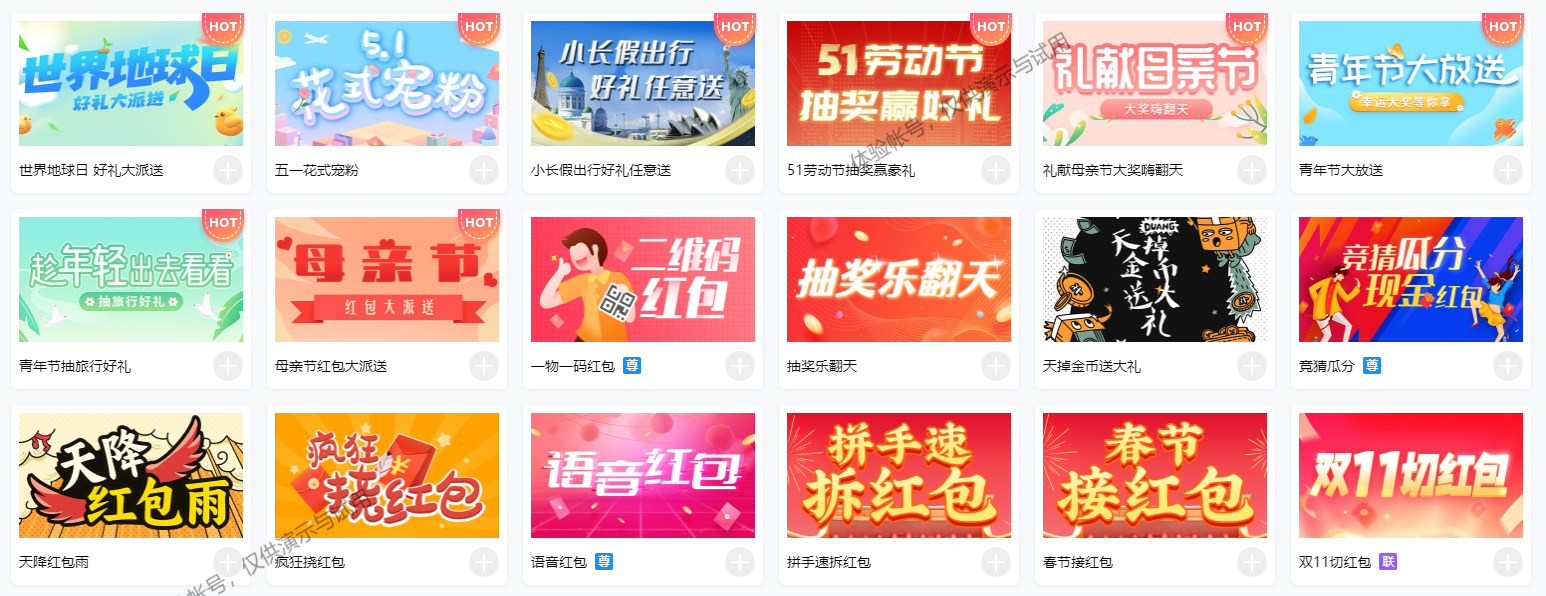
Task: Open the 小长假出行好礼任意送 template card
Action: (x=643, y=83)
